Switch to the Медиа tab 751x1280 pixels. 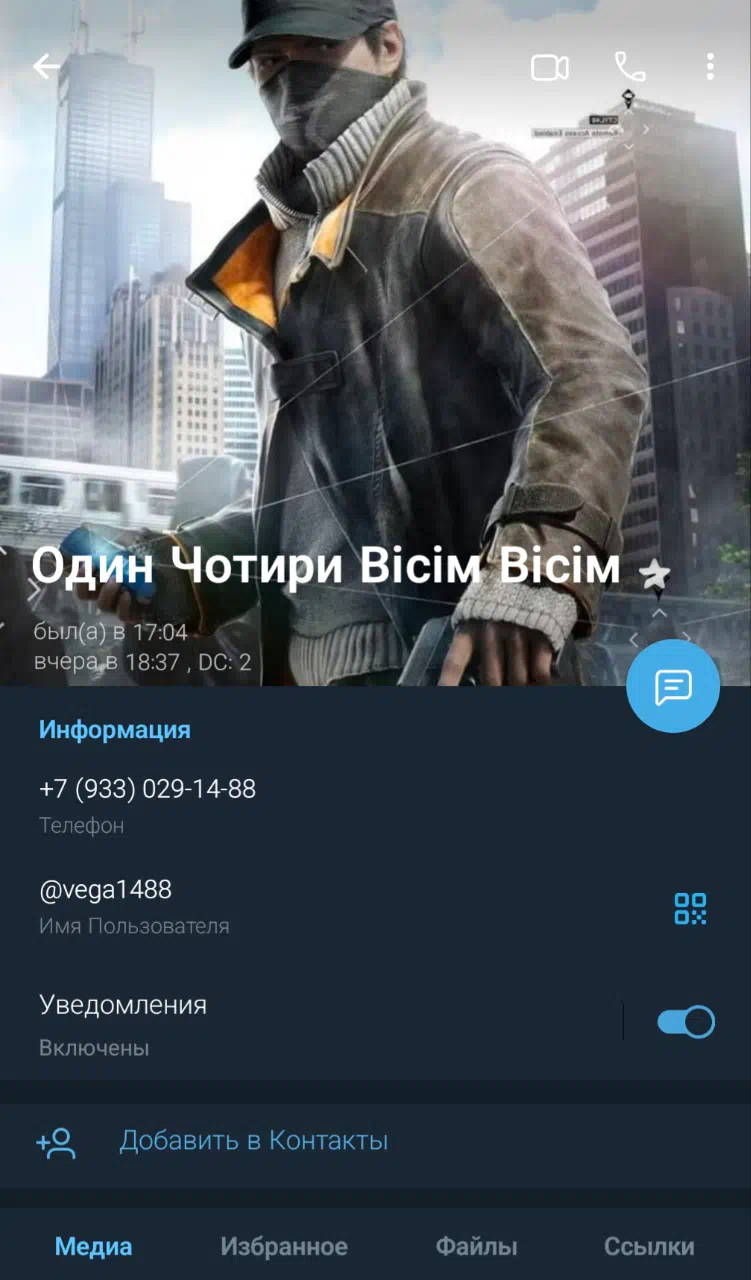93,1247
